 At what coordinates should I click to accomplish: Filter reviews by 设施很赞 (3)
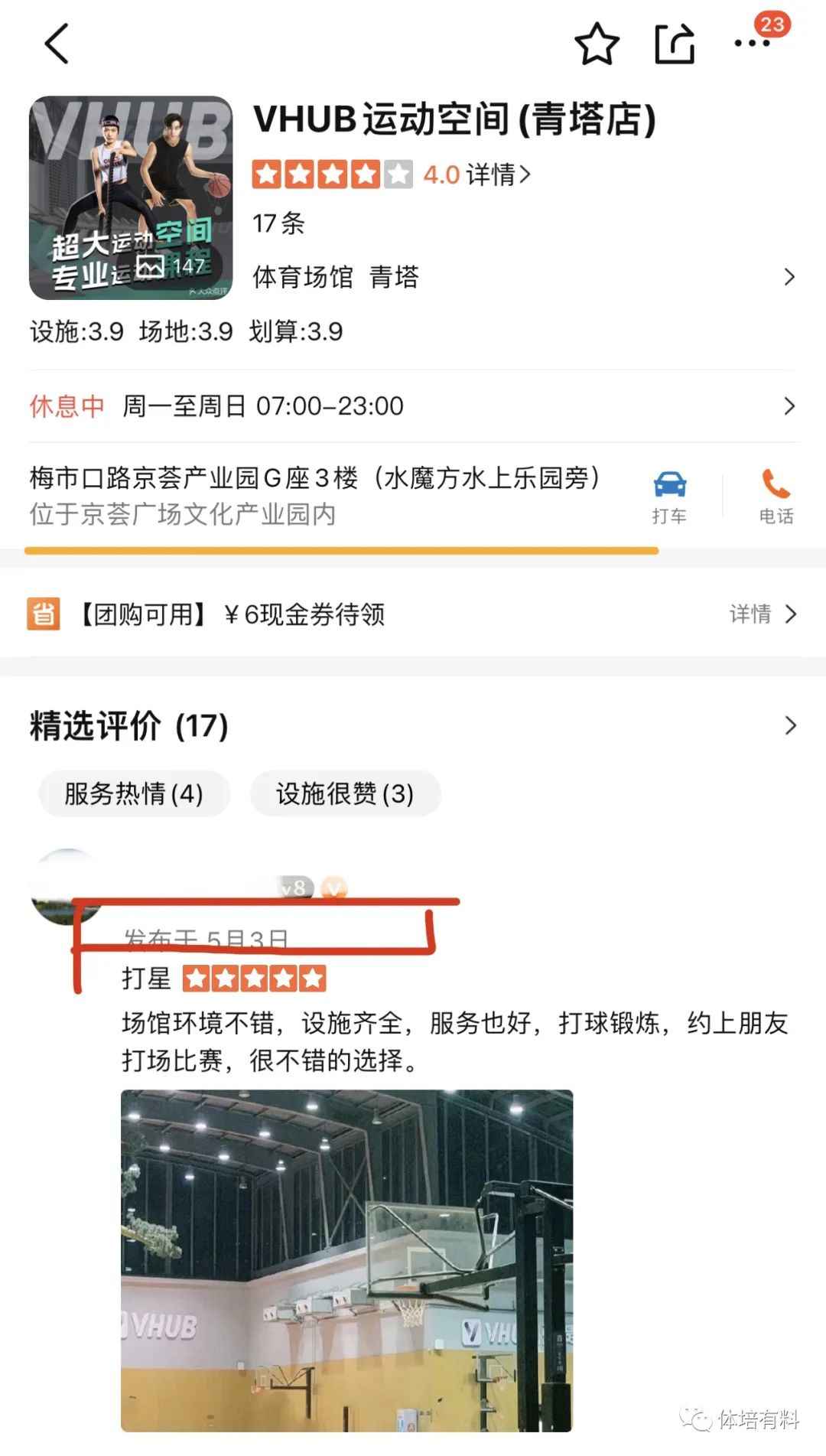coord(345,793)
